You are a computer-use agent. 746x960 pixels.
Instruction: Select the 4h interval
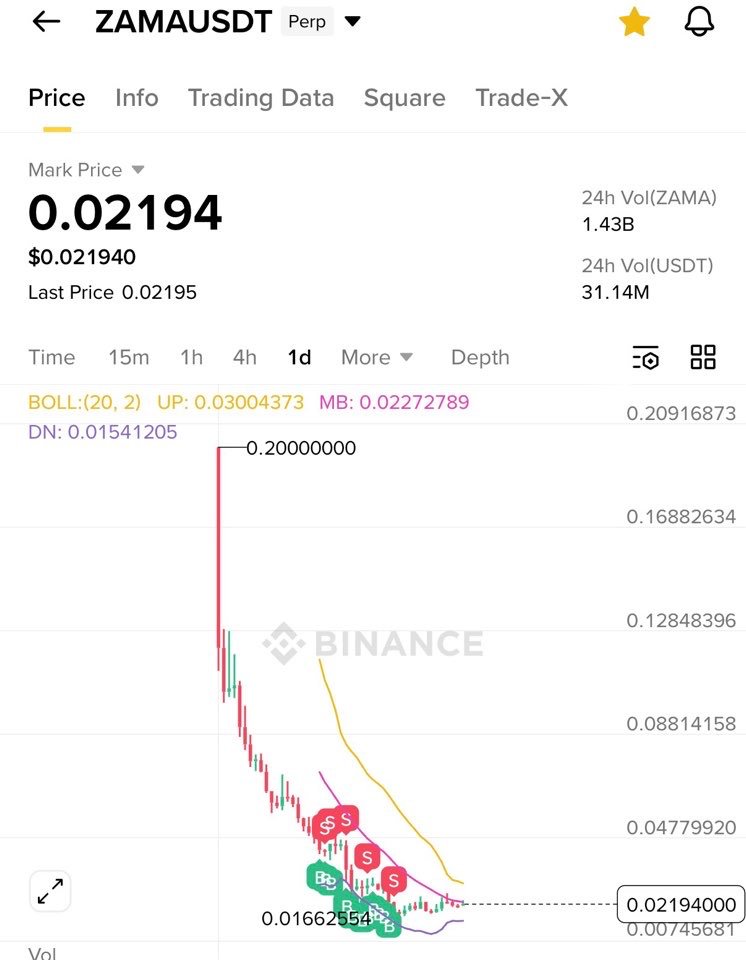point(244,357)
